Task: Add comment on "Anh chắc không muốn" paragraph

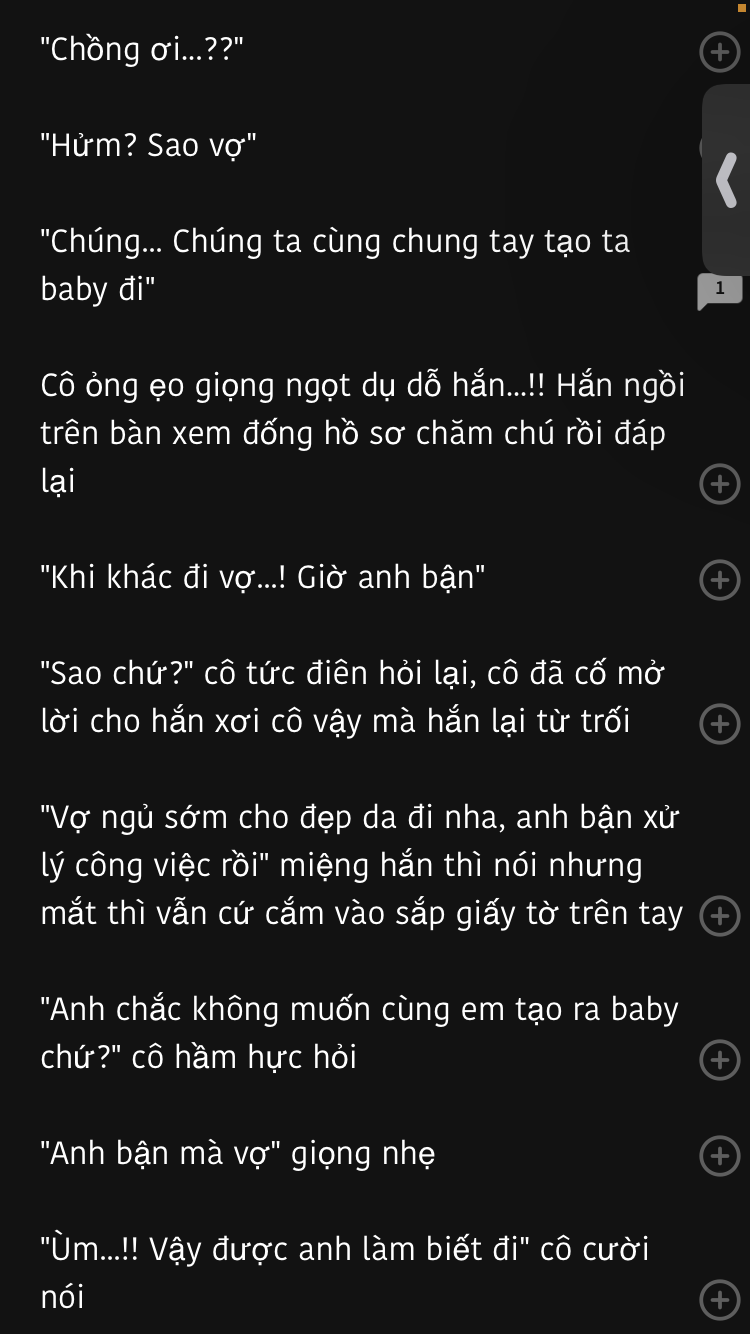Action: pyautogui.click(x=719, y=1060)
